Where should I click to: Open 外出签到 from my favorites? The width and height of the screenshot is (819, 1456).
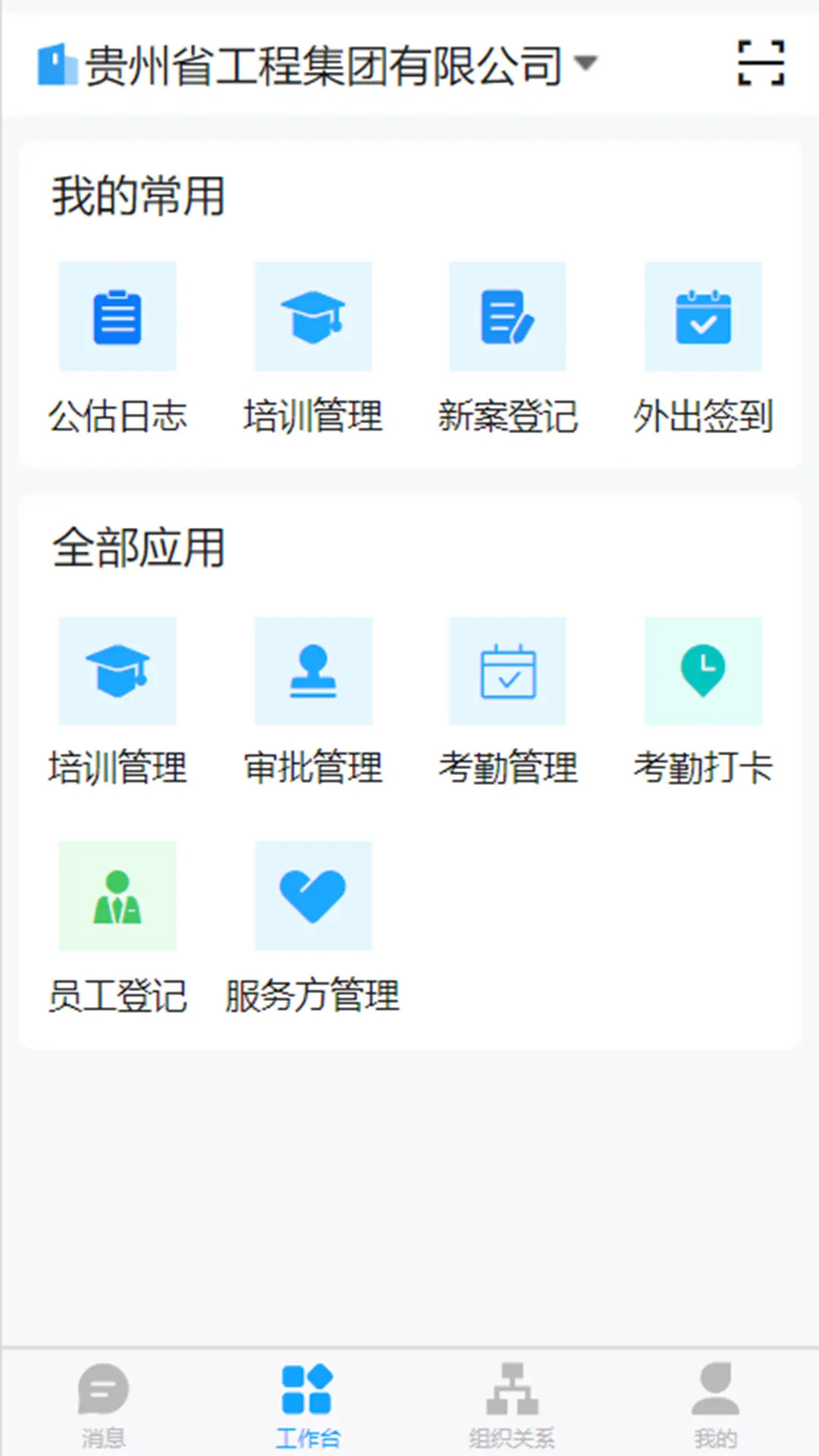click(703, 317)
